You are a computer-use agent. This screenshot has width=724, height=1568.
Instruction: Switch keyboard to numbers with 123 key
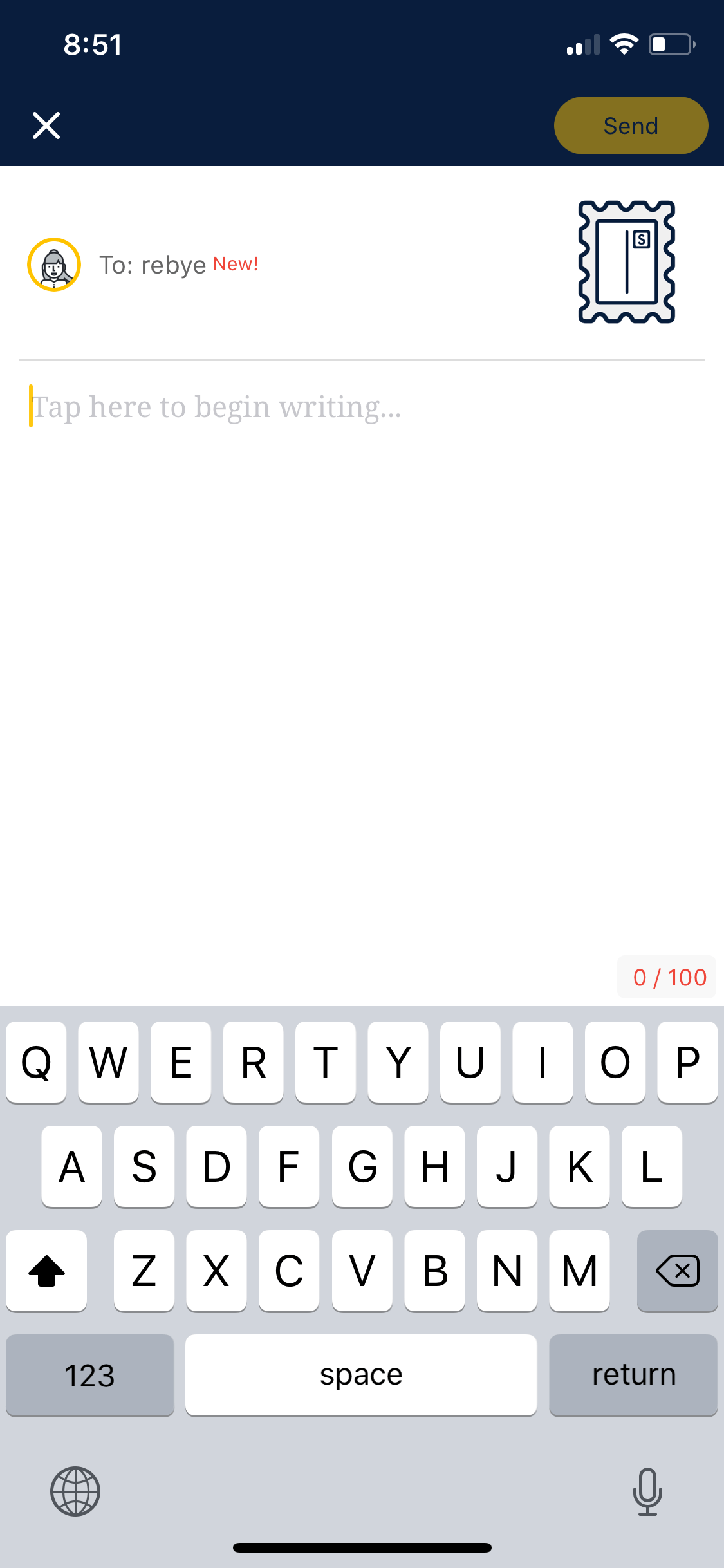point(90,1376)
